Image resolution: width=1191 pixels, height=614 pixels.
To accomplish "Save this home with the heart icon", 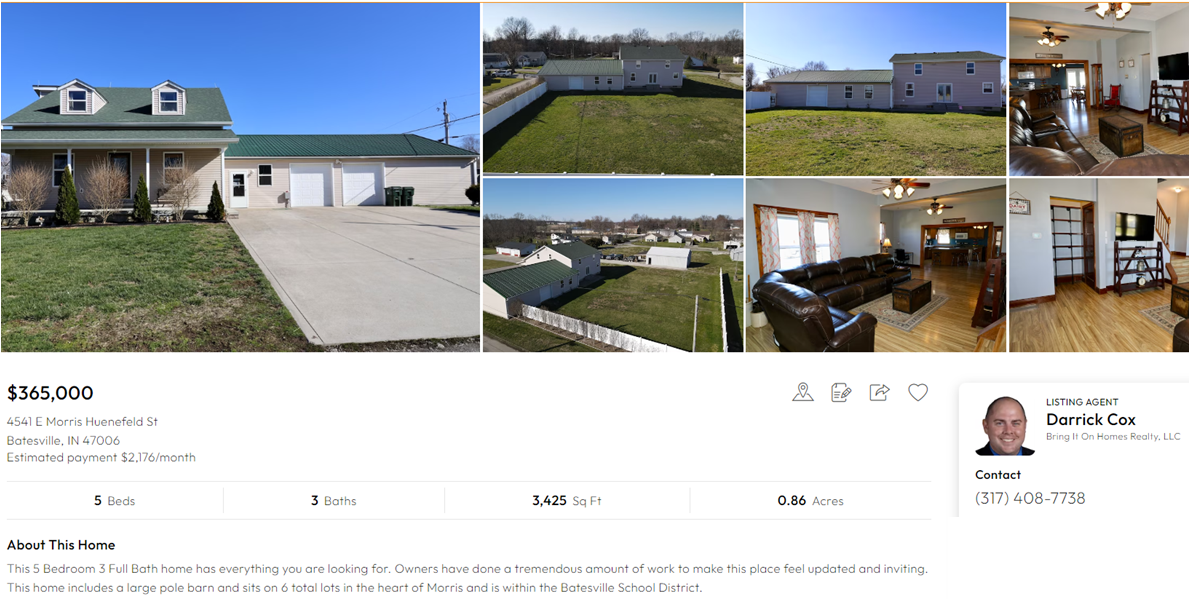I will click(918, 392).
